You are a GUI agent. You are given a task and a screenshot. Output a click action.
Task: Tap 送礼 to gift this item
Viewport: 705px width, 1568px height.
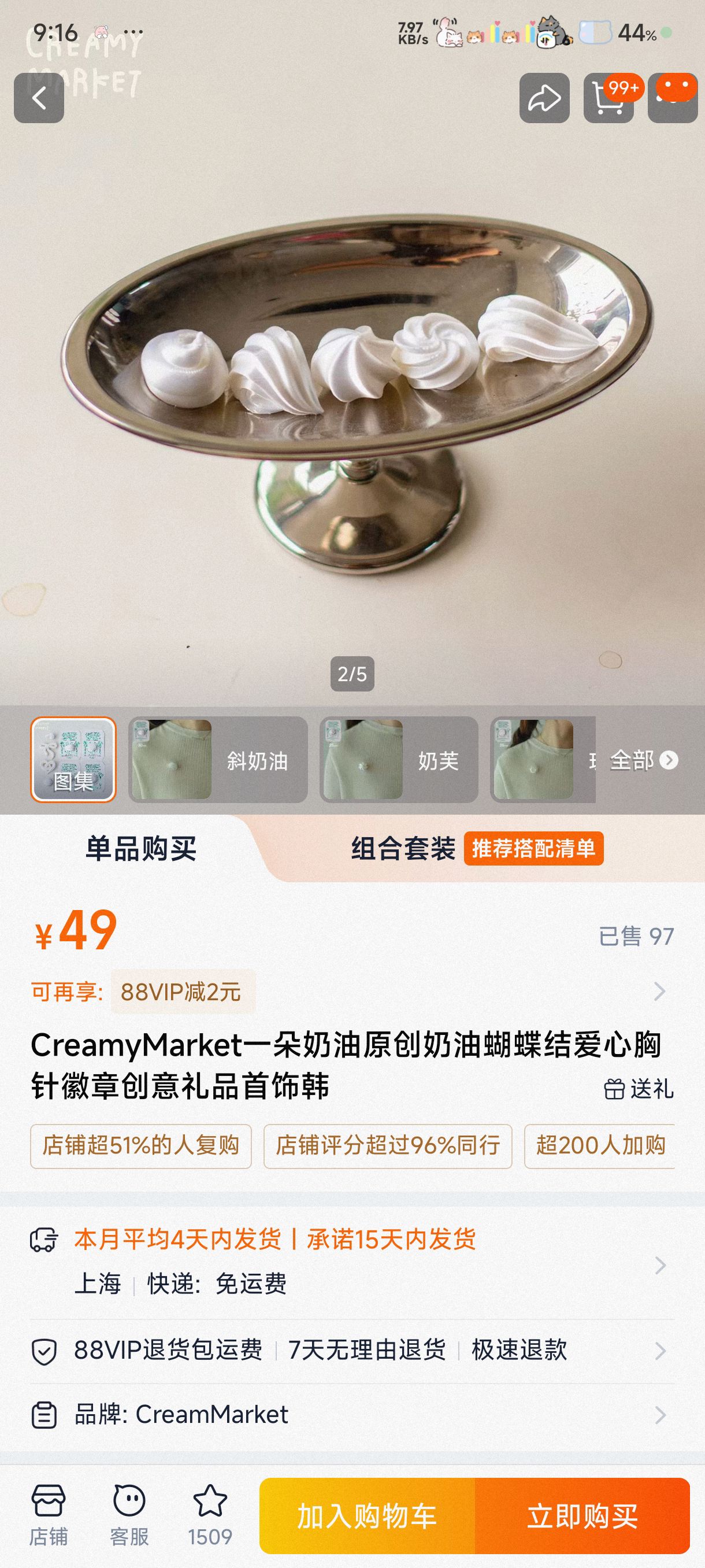click(x=639, y=1089)
